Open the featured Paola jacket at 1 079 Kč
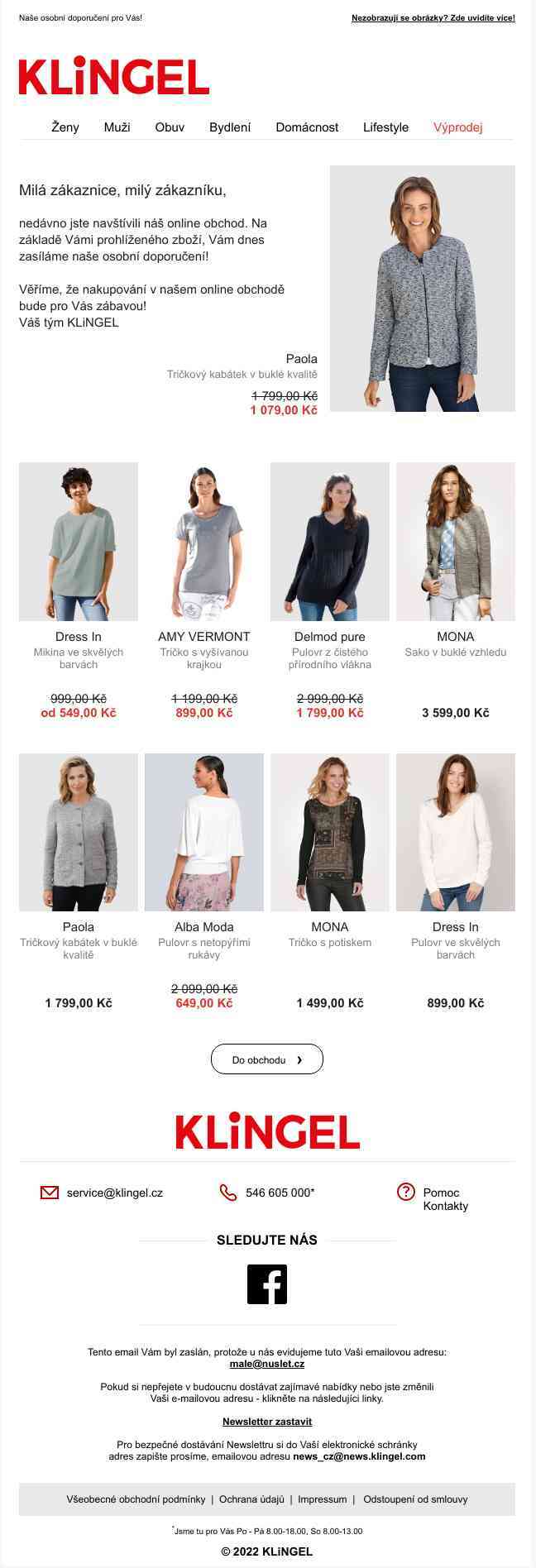Image resolution: width=536 pixels, height=1568 pixels. [x=422, y=288]
